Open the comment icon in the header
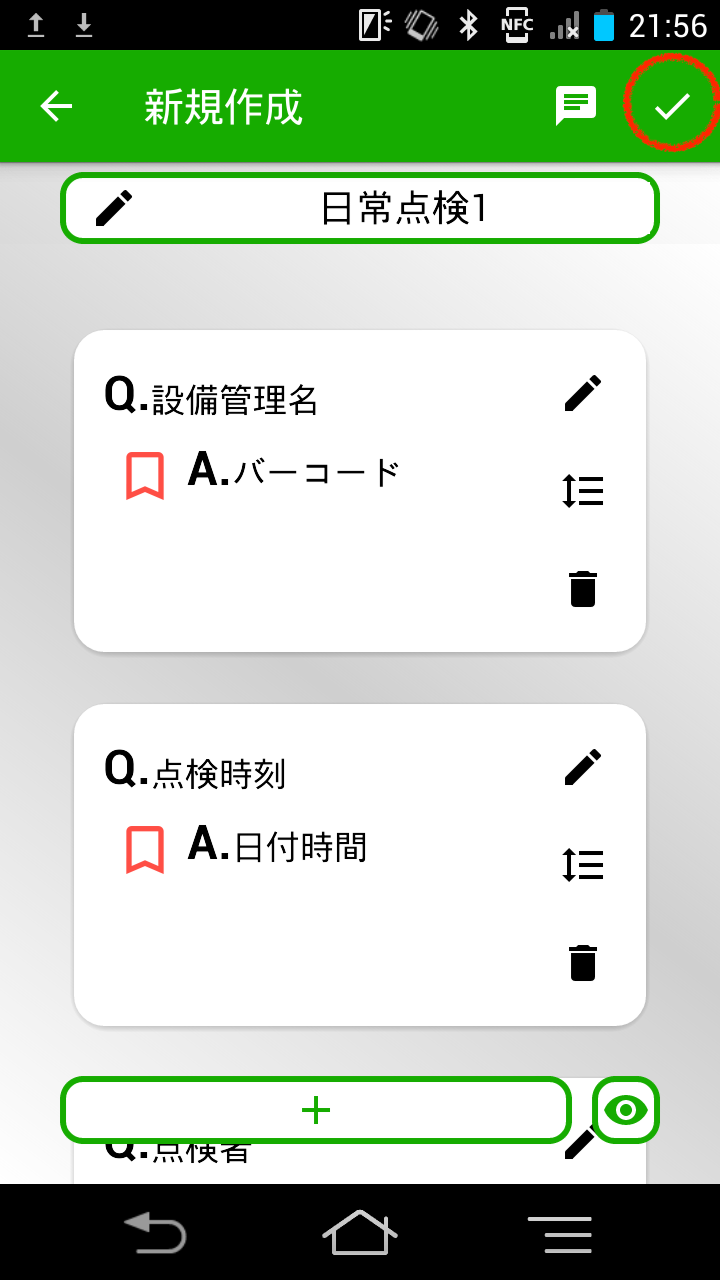Image resolution: width=720 pixels, height=1280 pixels. pos(576,106)
